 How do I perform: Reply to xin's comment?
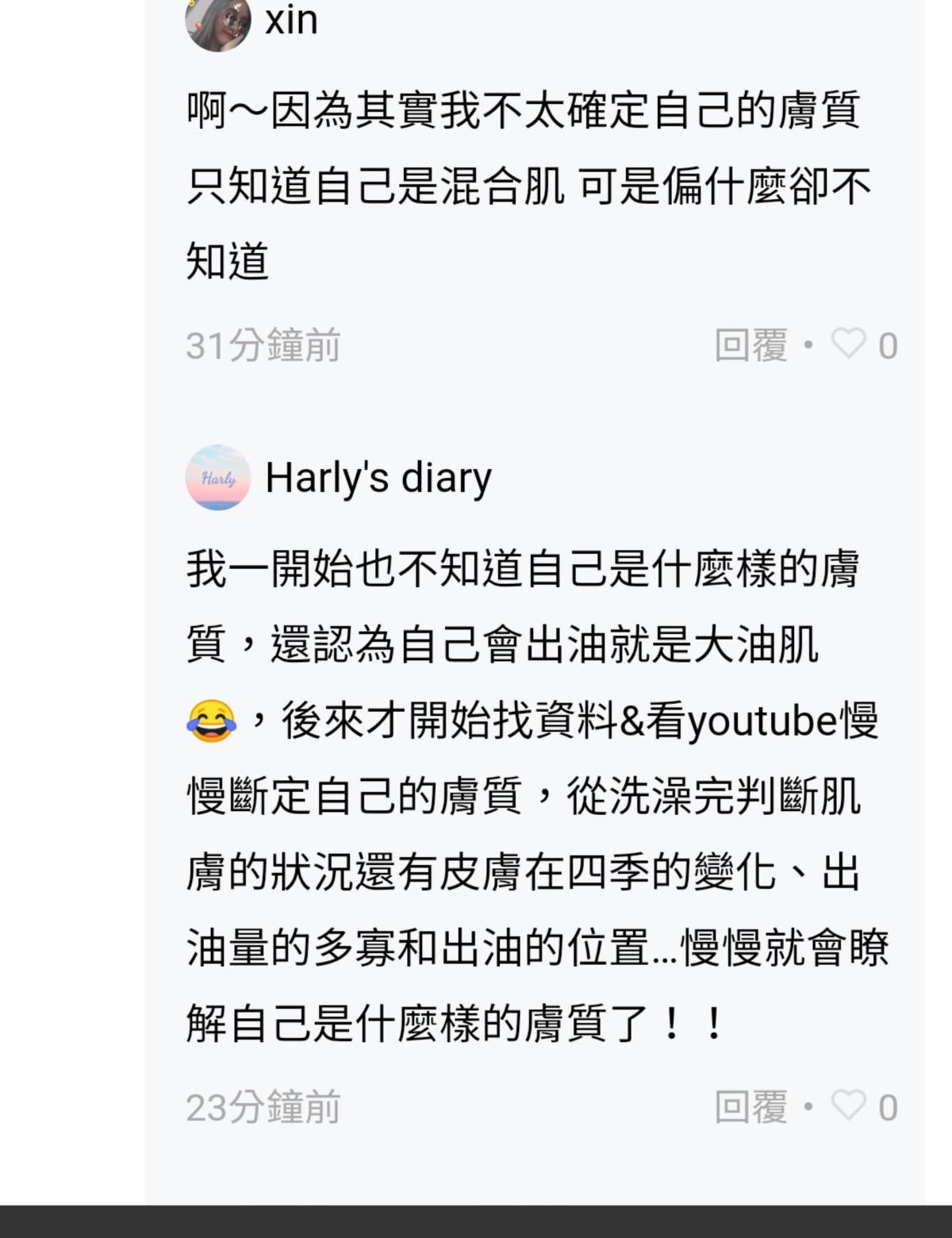(x=750, y=346)
